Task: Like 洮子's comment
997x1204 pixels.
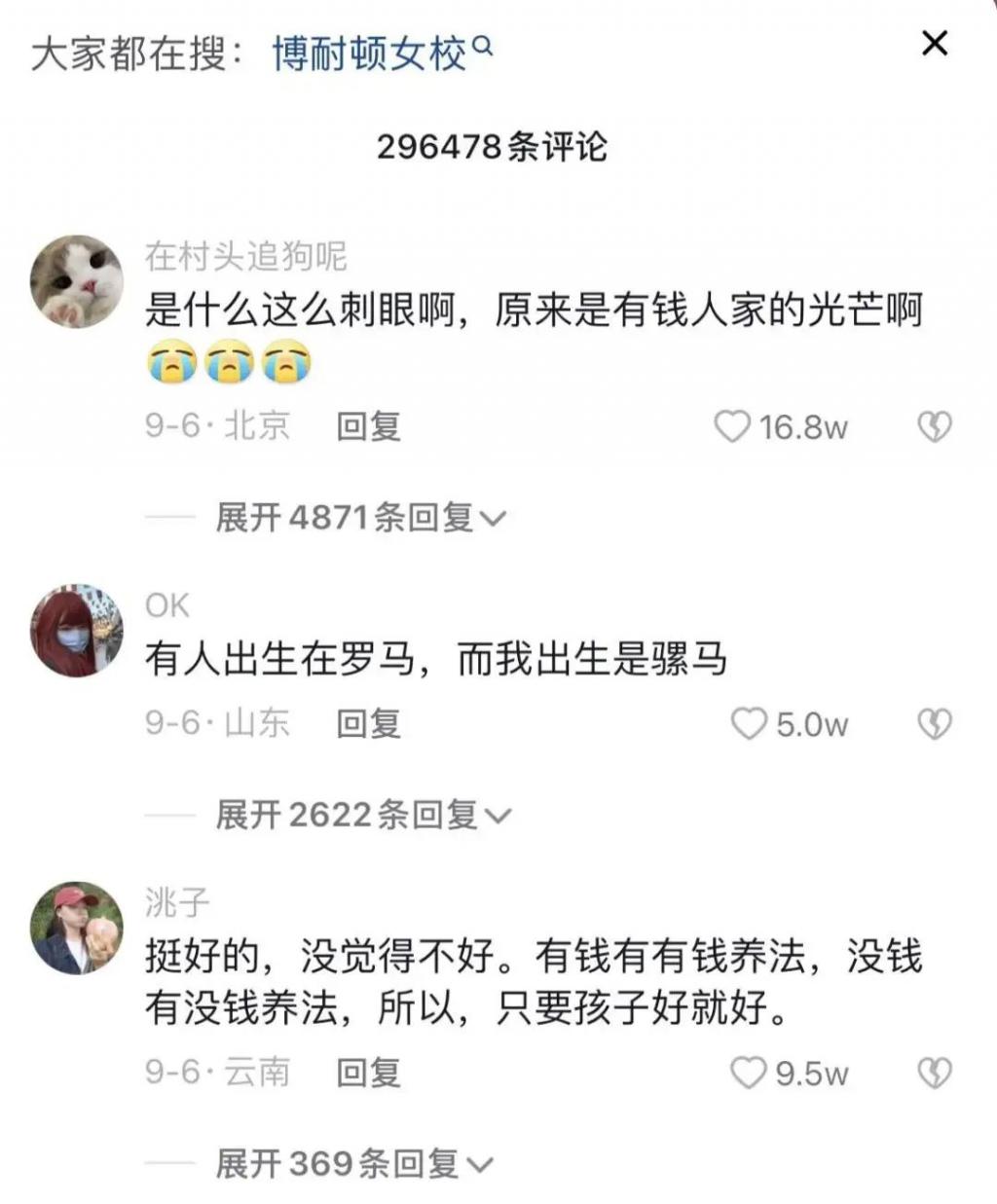Action: coord(749,1073)
